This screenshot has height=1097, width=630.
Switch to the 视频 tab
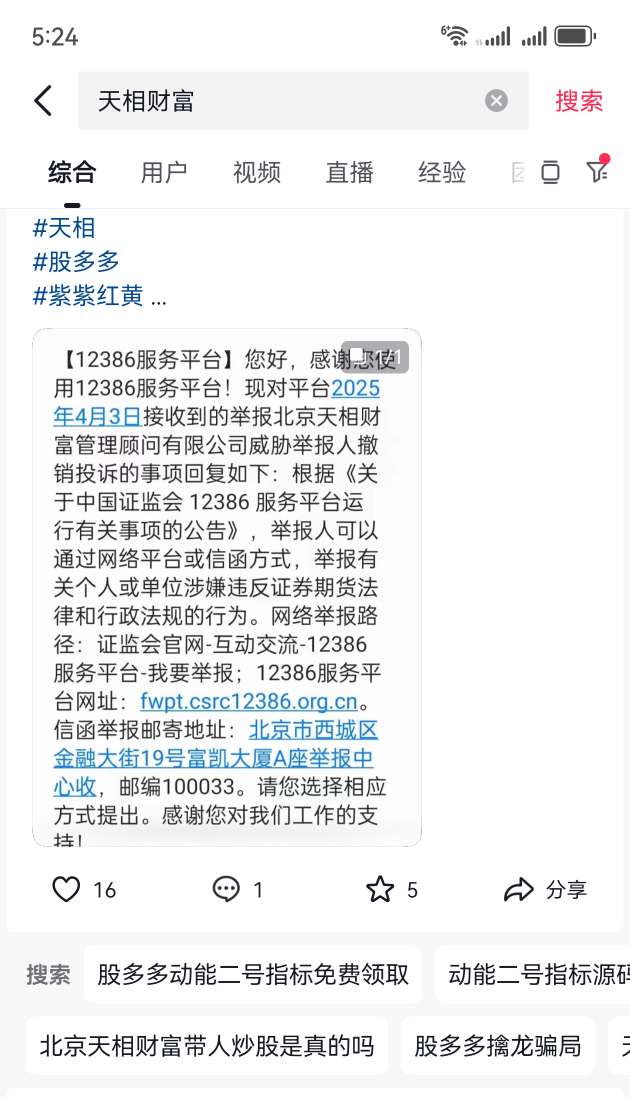pyautogui.click(x=256, y=172)
